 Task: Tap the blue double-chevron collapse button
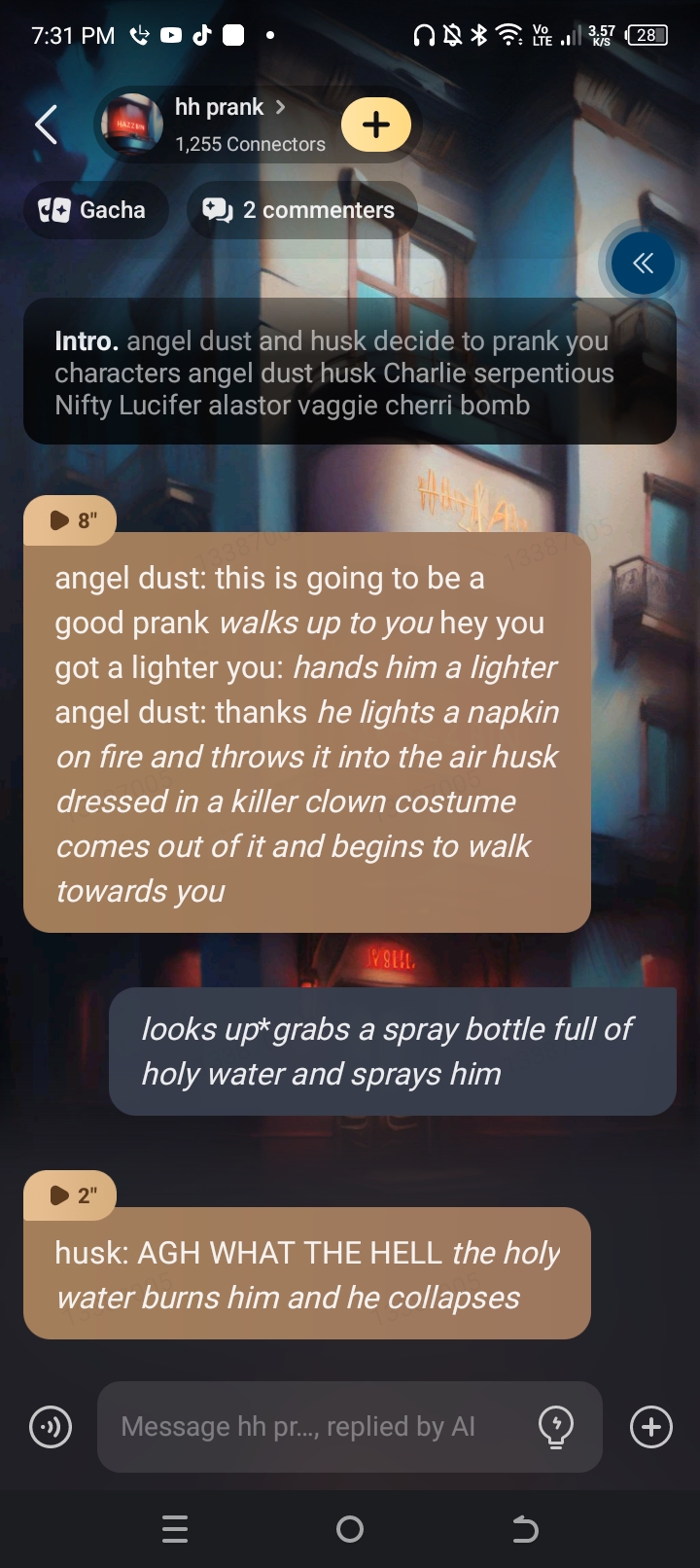click(x=643, y=263)
